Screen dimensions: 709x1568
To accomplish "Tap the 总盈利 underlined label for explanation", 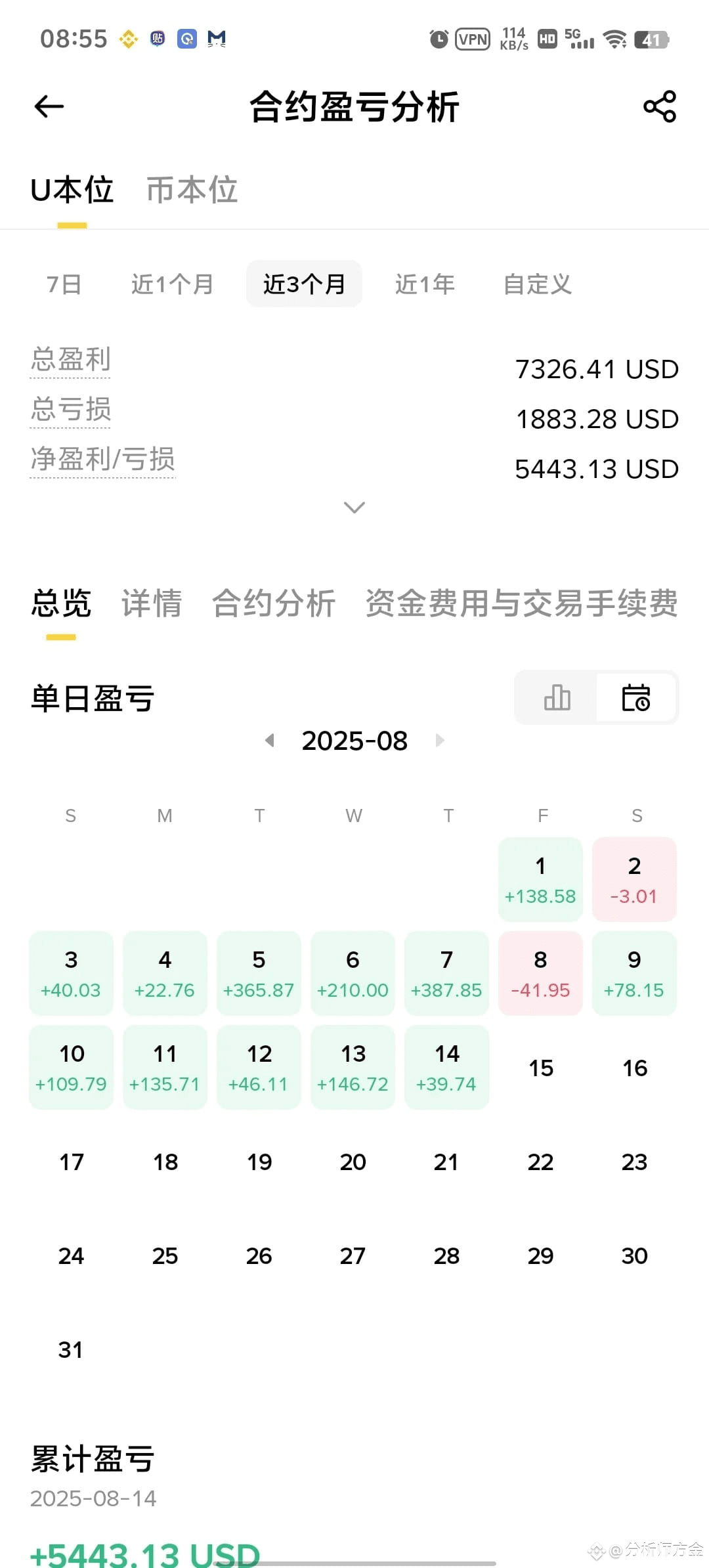I will point(70,360).
